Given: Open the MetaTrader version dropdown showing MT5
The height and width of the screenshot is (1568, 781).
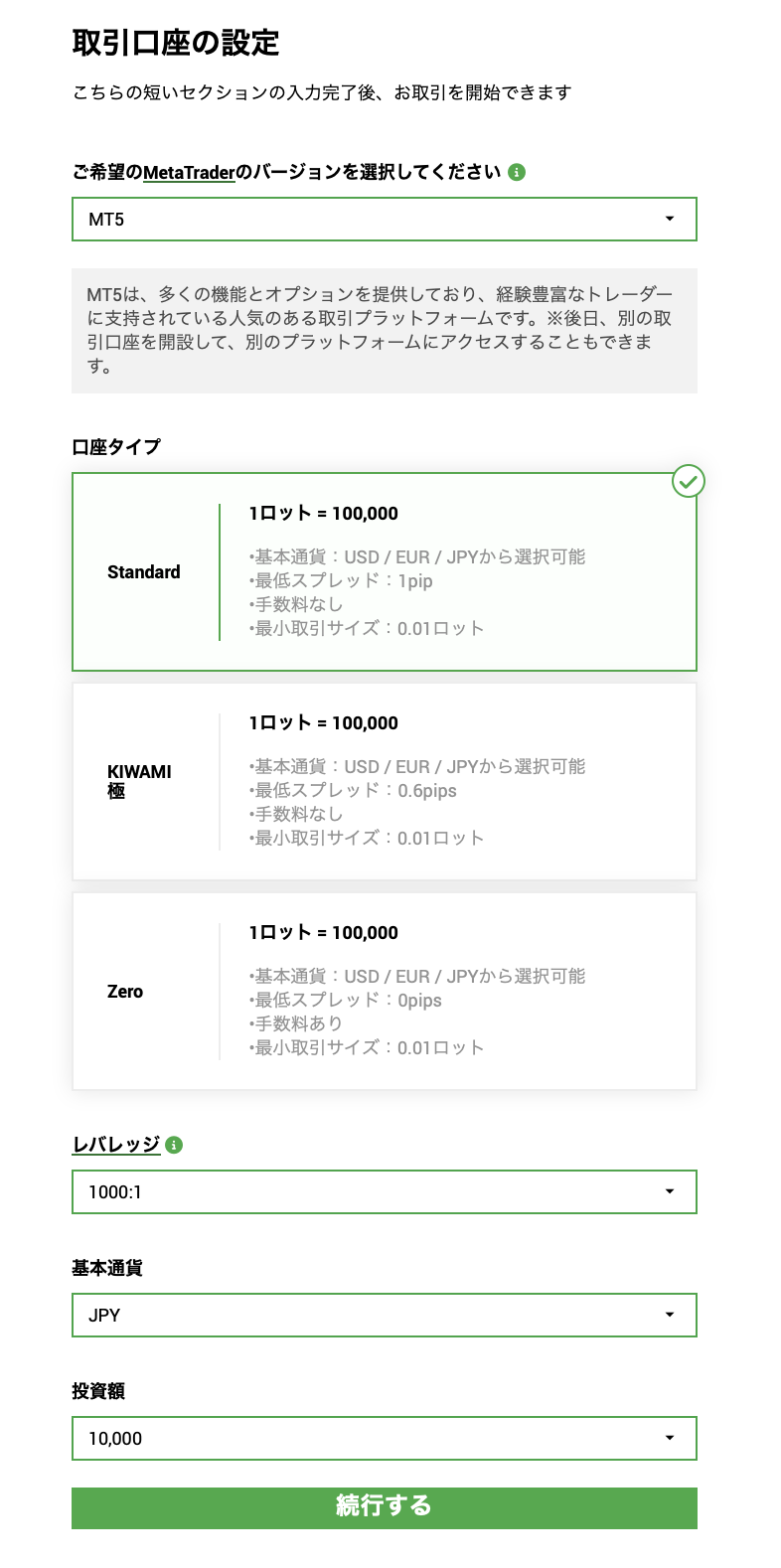Looking at the screenshot, I should 384,219.
